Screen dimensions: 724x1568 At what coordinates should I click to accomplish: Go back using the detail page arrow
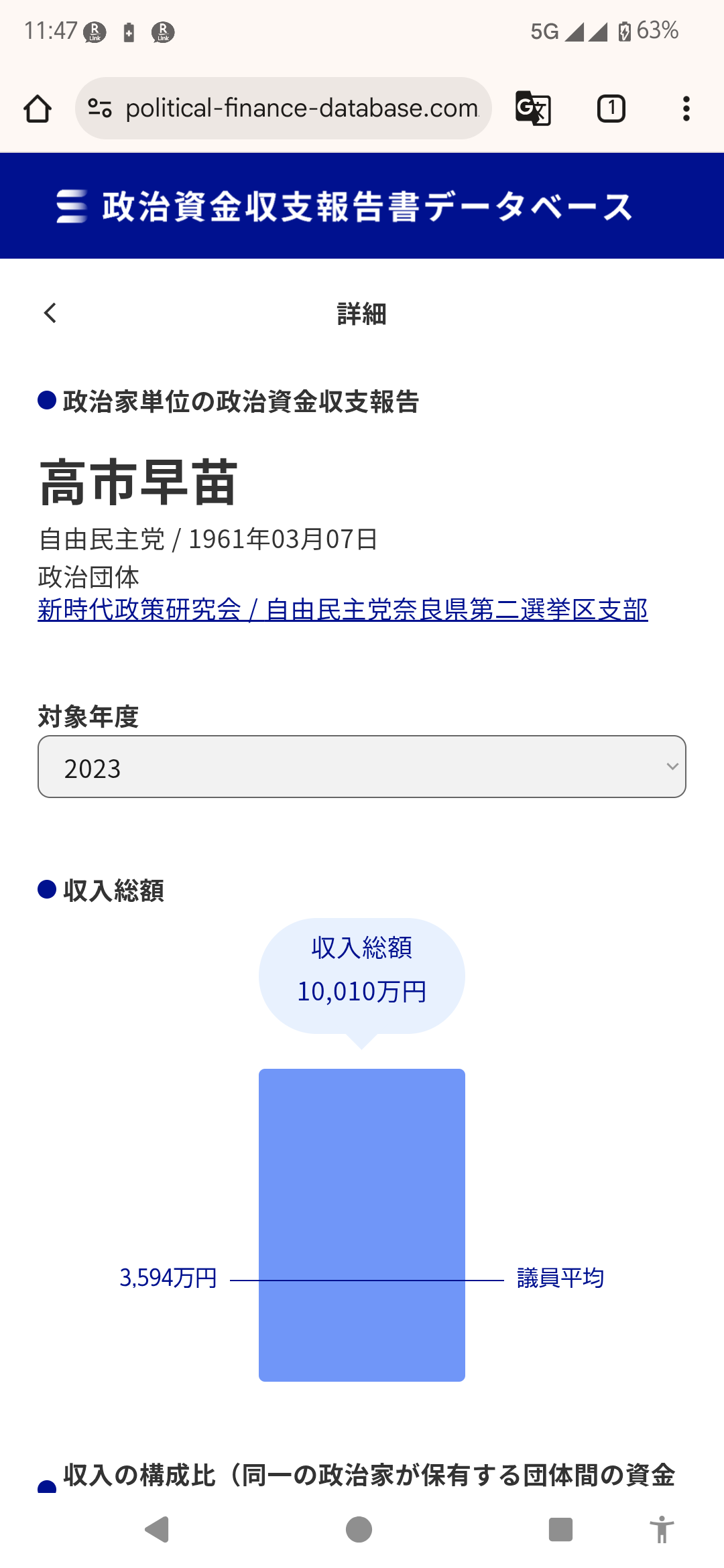point(50,313)
